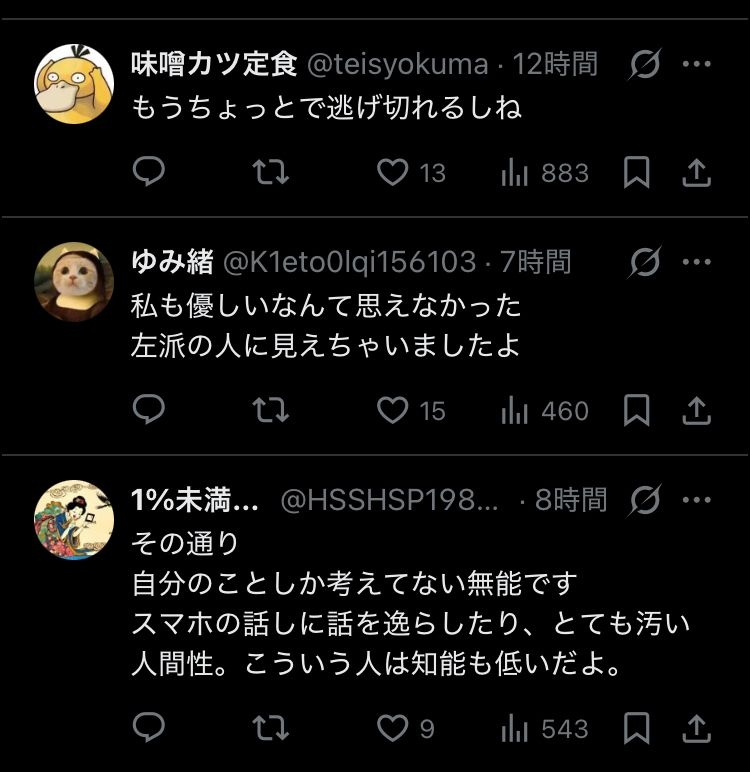The height and width of the screenshot is (772, 750).
Task: Open overflow menu on 1%未満's post
Action: click(696, 500)
